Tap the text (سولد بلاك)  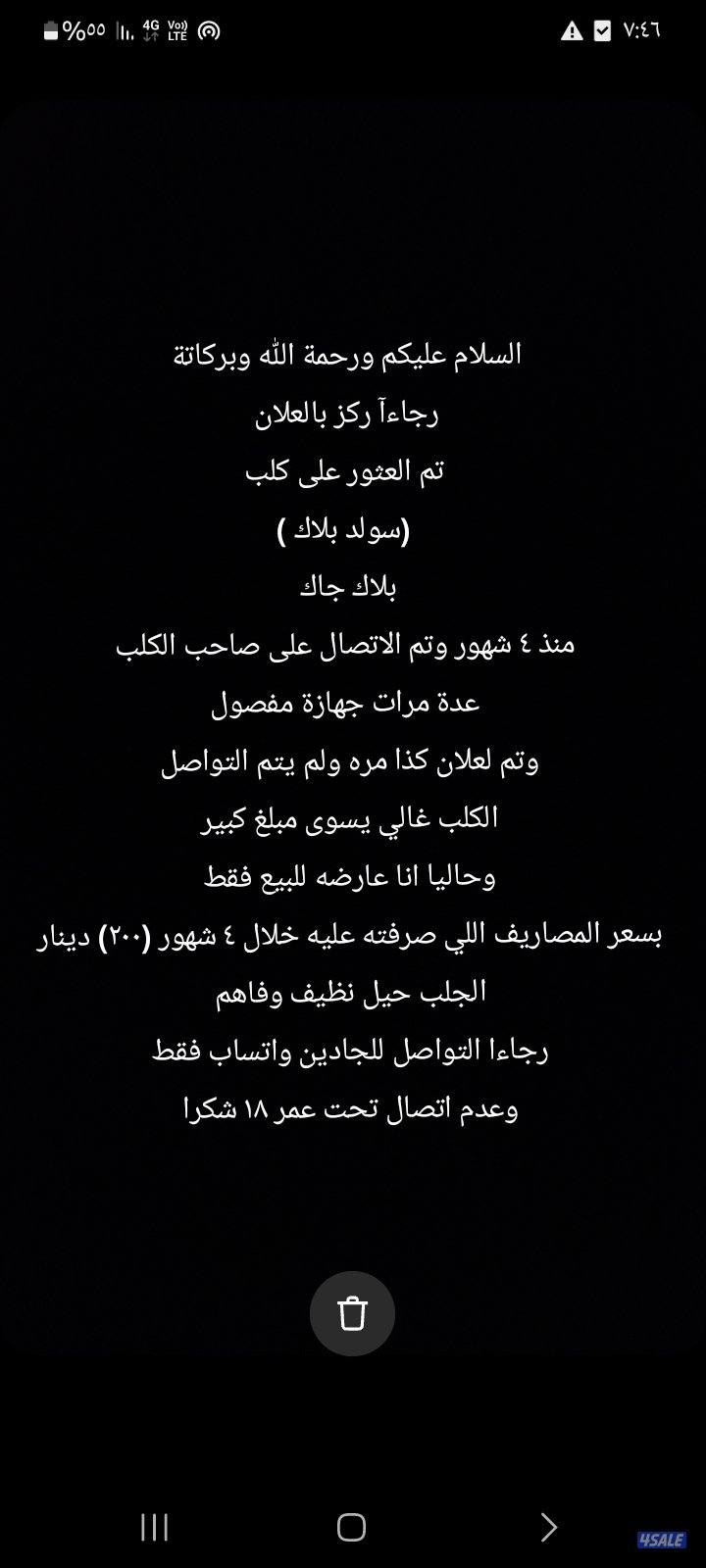353,527
